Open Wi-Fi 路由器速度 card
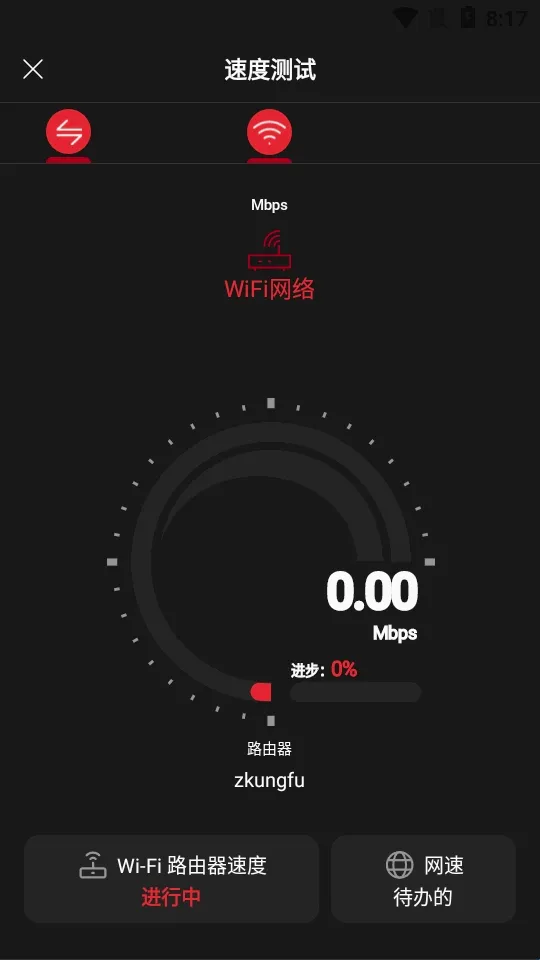Screen dimensions: 540x960 click(171, 879)
